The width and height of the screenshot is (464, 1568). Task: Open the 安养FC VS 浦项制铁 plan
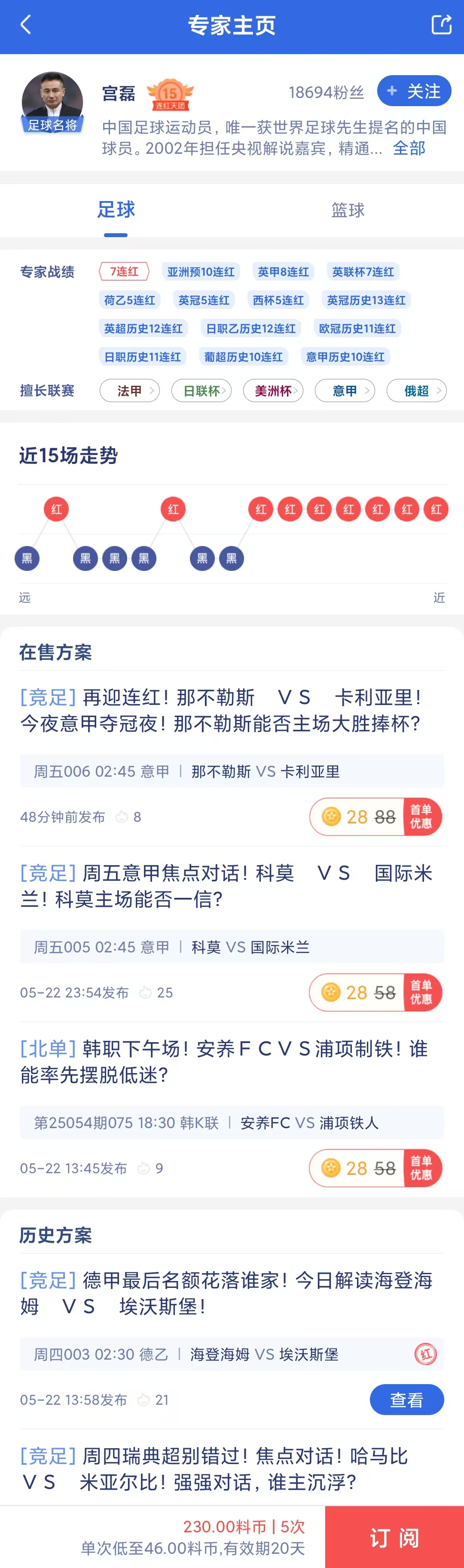[x=224, y=1062]
